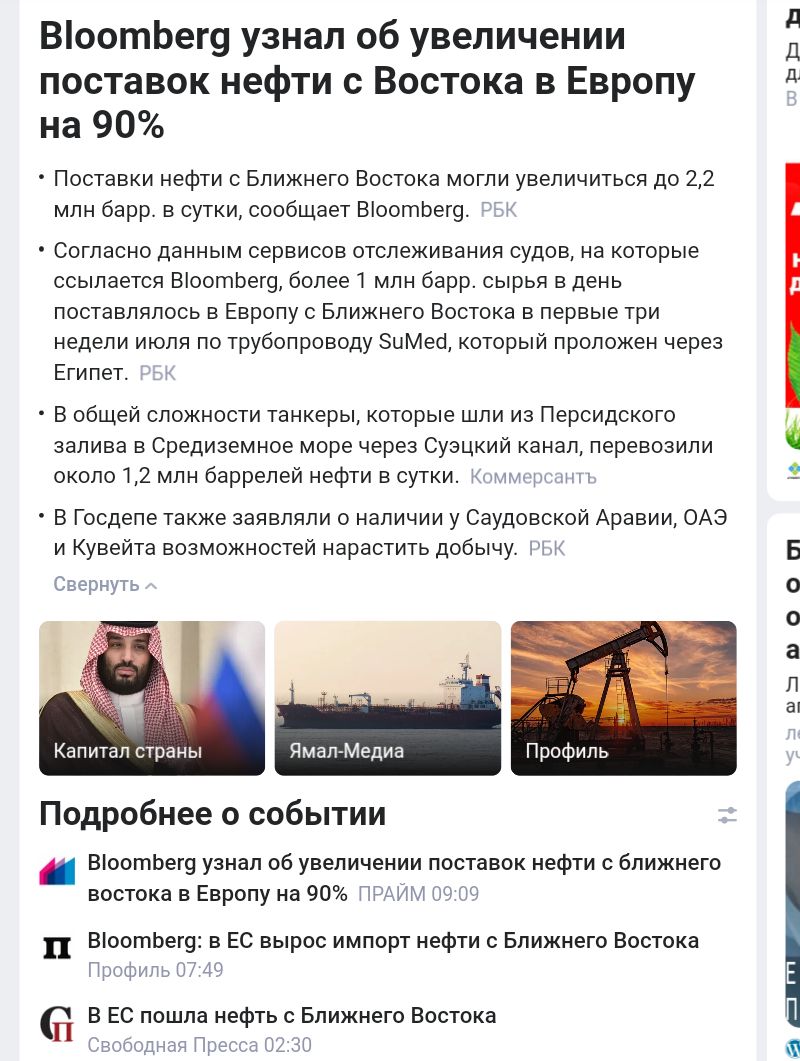Open the Капитал страны photo card
The height and width of the screenshot is (1061, 800).
point(152,698)
